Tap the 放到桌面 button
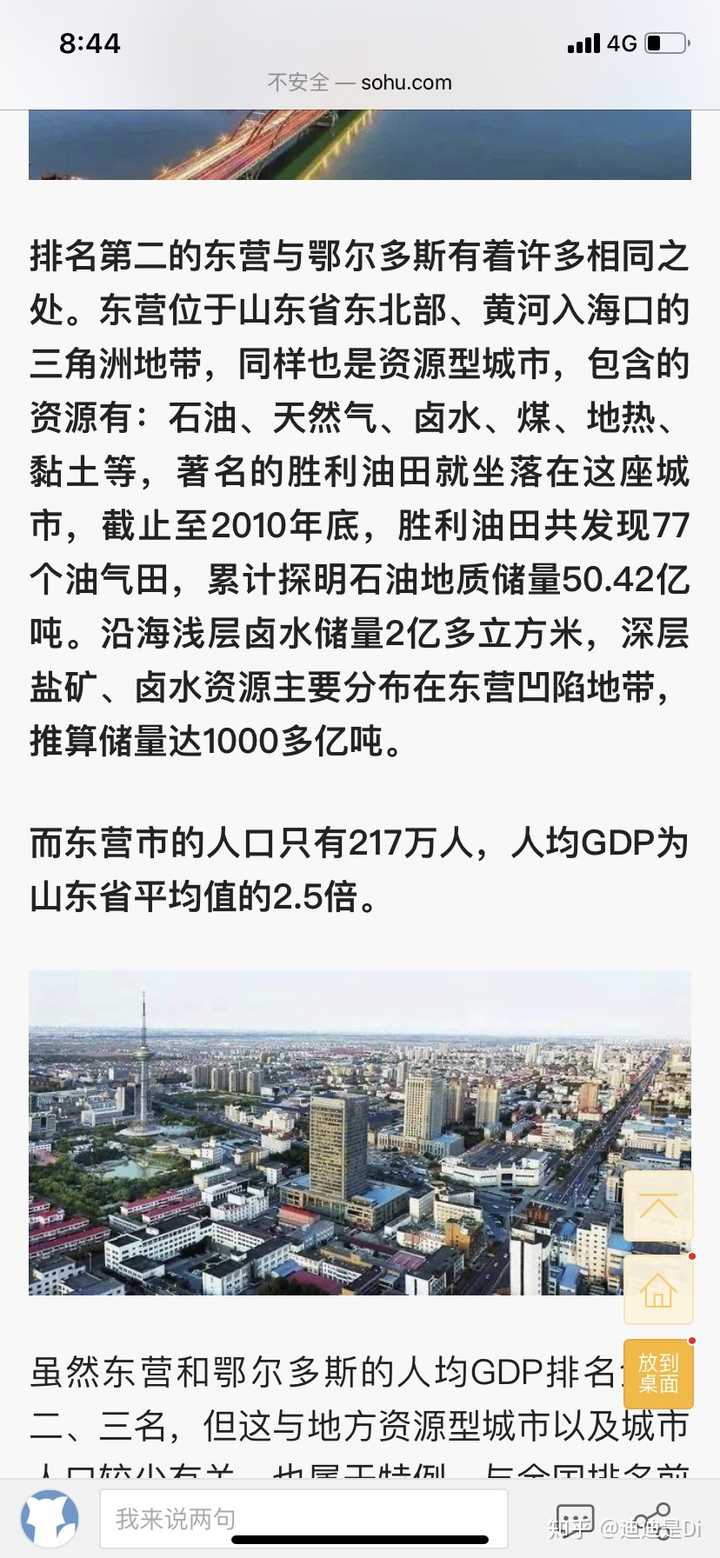The height and width of the screenshot is (1558, 720). point(658,1374)
